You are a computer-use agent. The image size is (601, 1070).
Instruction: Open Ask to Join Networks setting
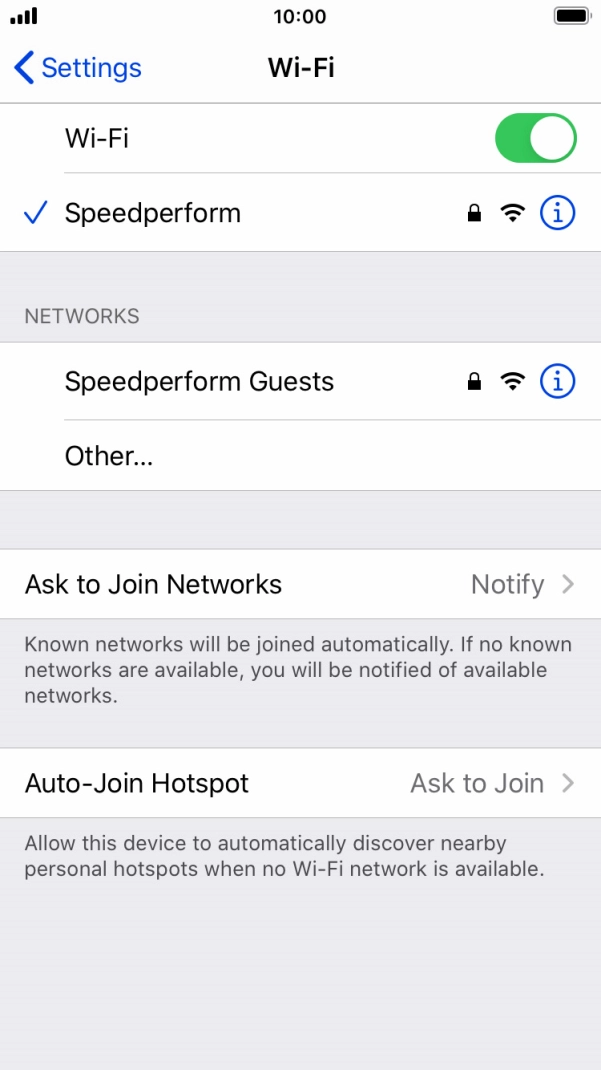tap(300, 584)
